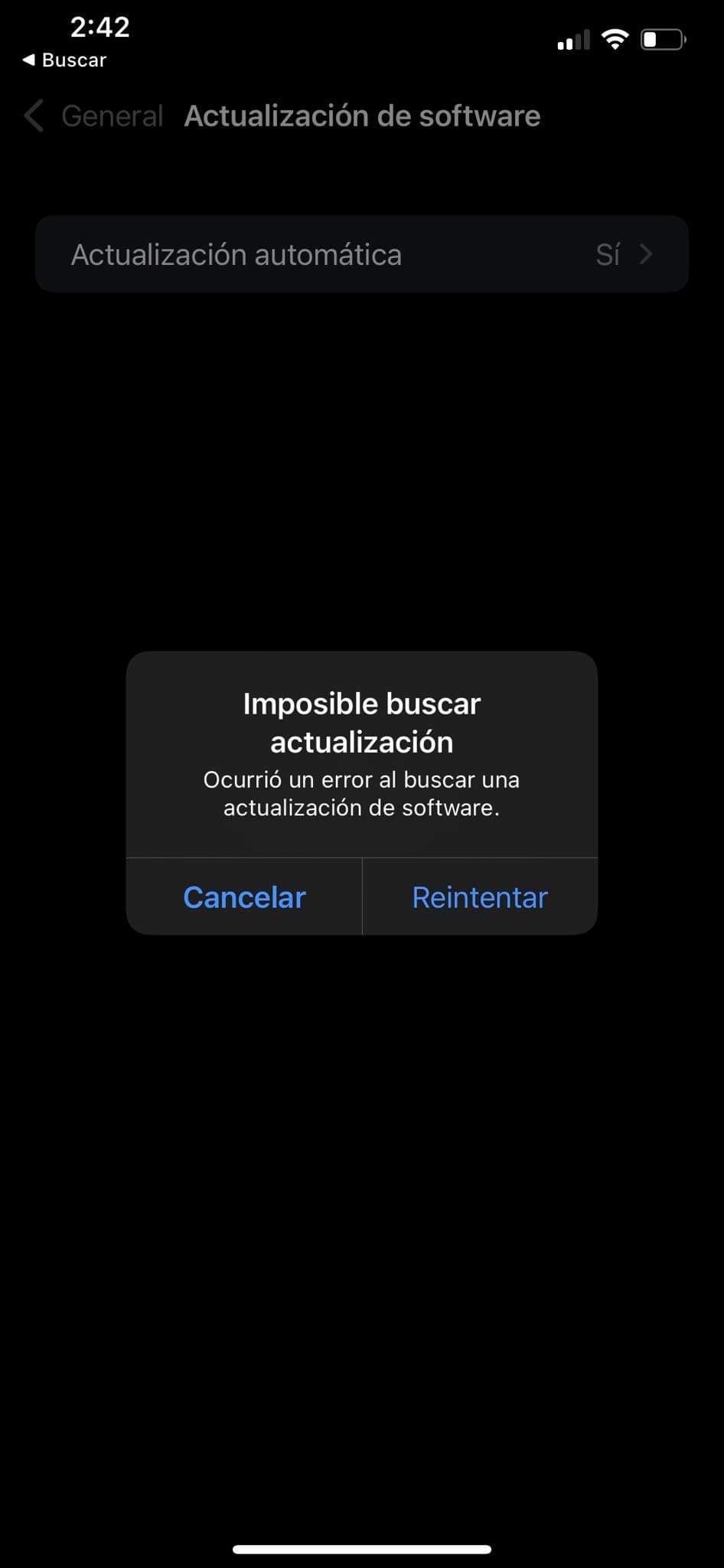Viewport: 724px width, 1568px height.
Task: Go back to General settings
Action: coord(93,116)
